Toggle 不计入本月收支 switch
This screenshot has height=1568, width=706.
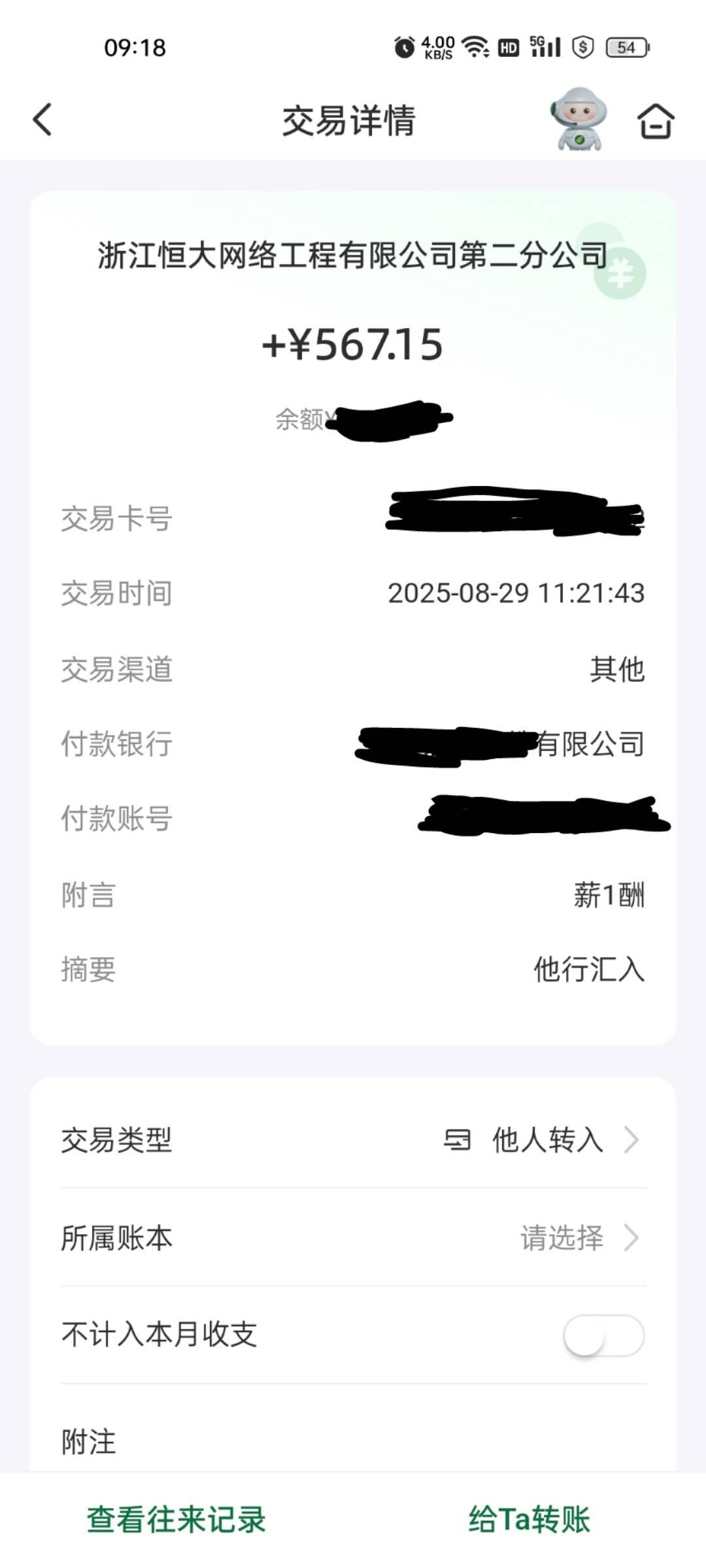[x=603, y=1335]
